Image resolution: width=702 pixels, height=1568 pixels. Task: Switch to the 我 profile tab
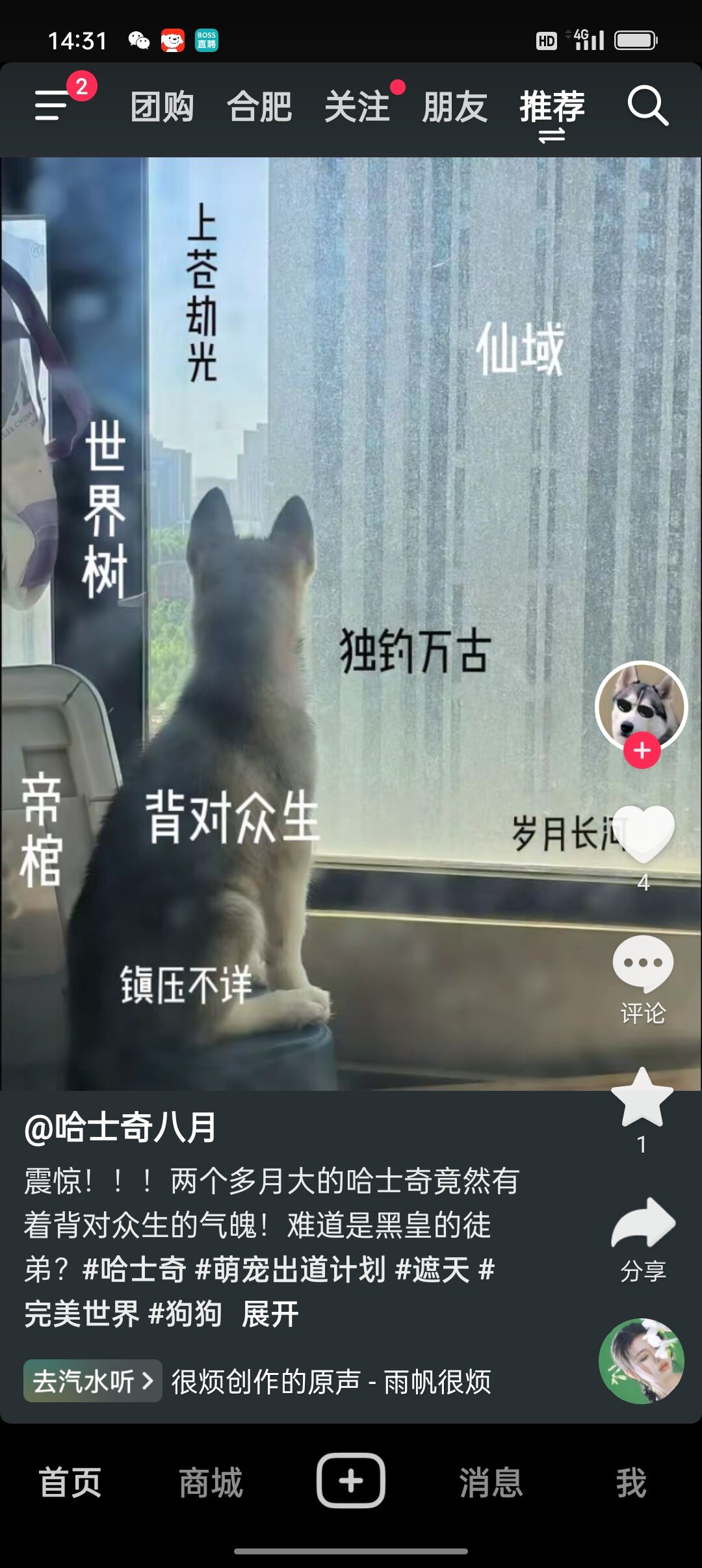631,1482
